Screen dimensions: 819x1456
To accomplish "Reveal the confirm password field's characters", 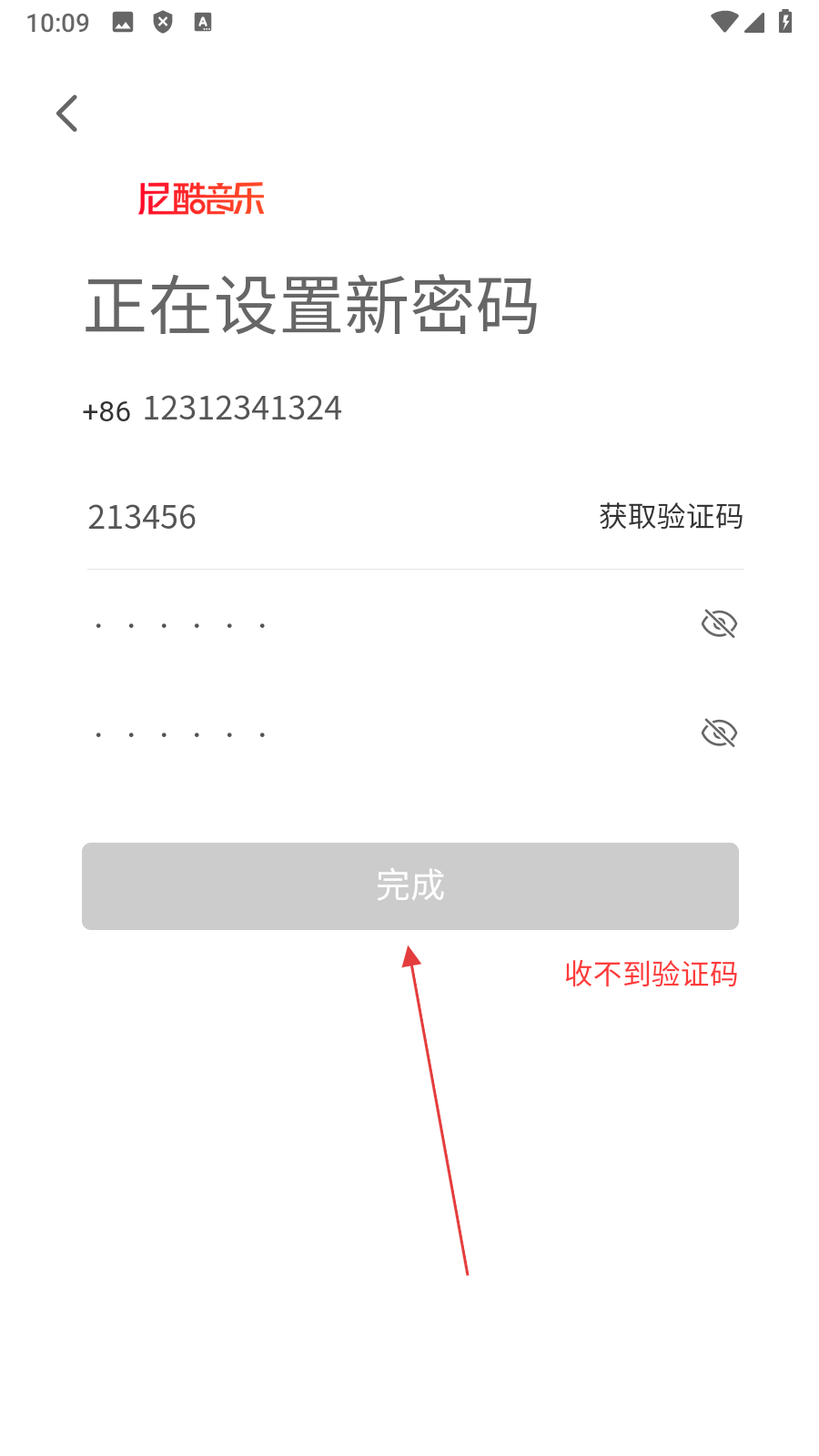I will 719,733.
